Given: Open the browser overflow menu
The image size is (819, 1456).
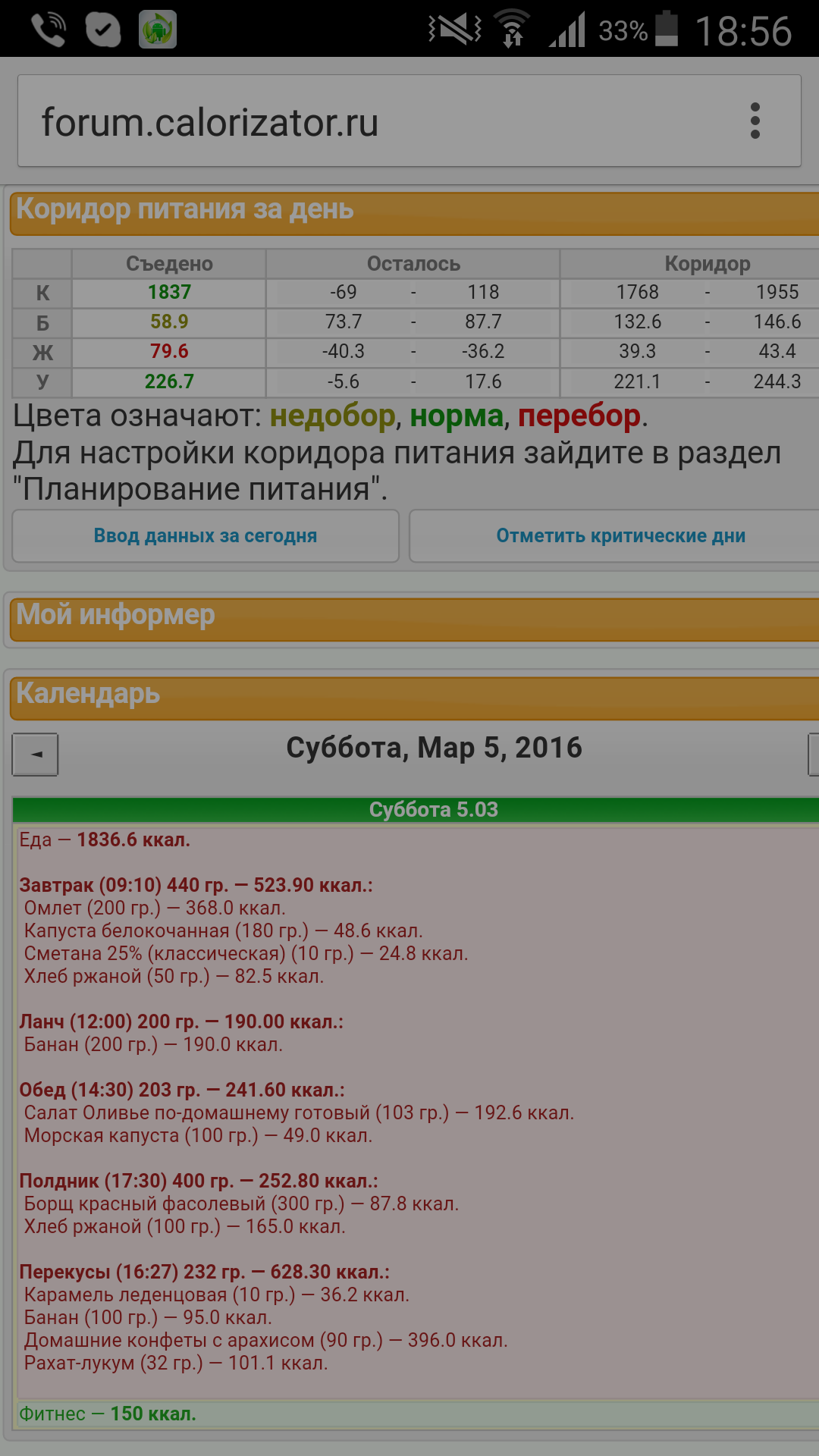Looking at the screenshot, I should pyautogui.click(x=755, y=121).
